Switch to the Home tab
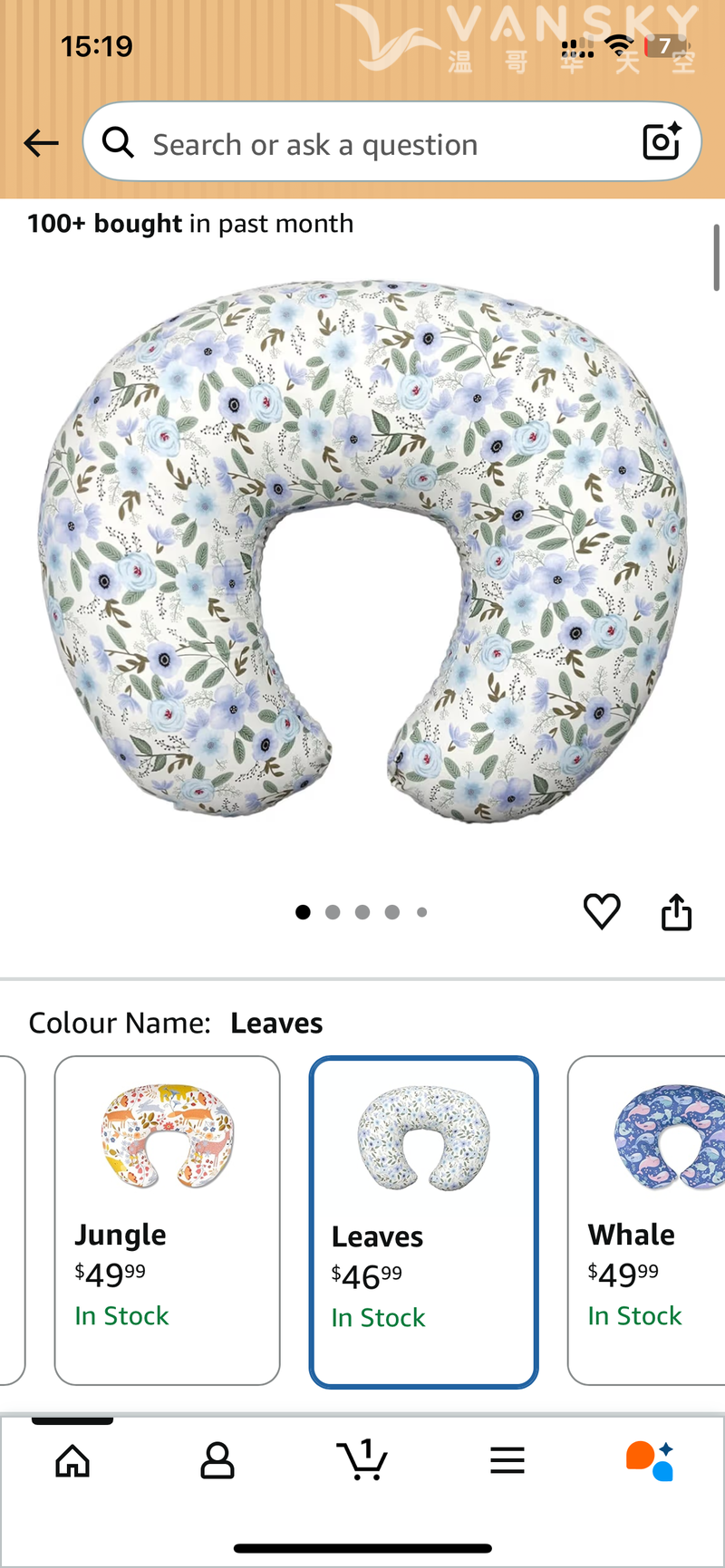The height and width of the screenshot is (1568, 725). pos(72,1460)
